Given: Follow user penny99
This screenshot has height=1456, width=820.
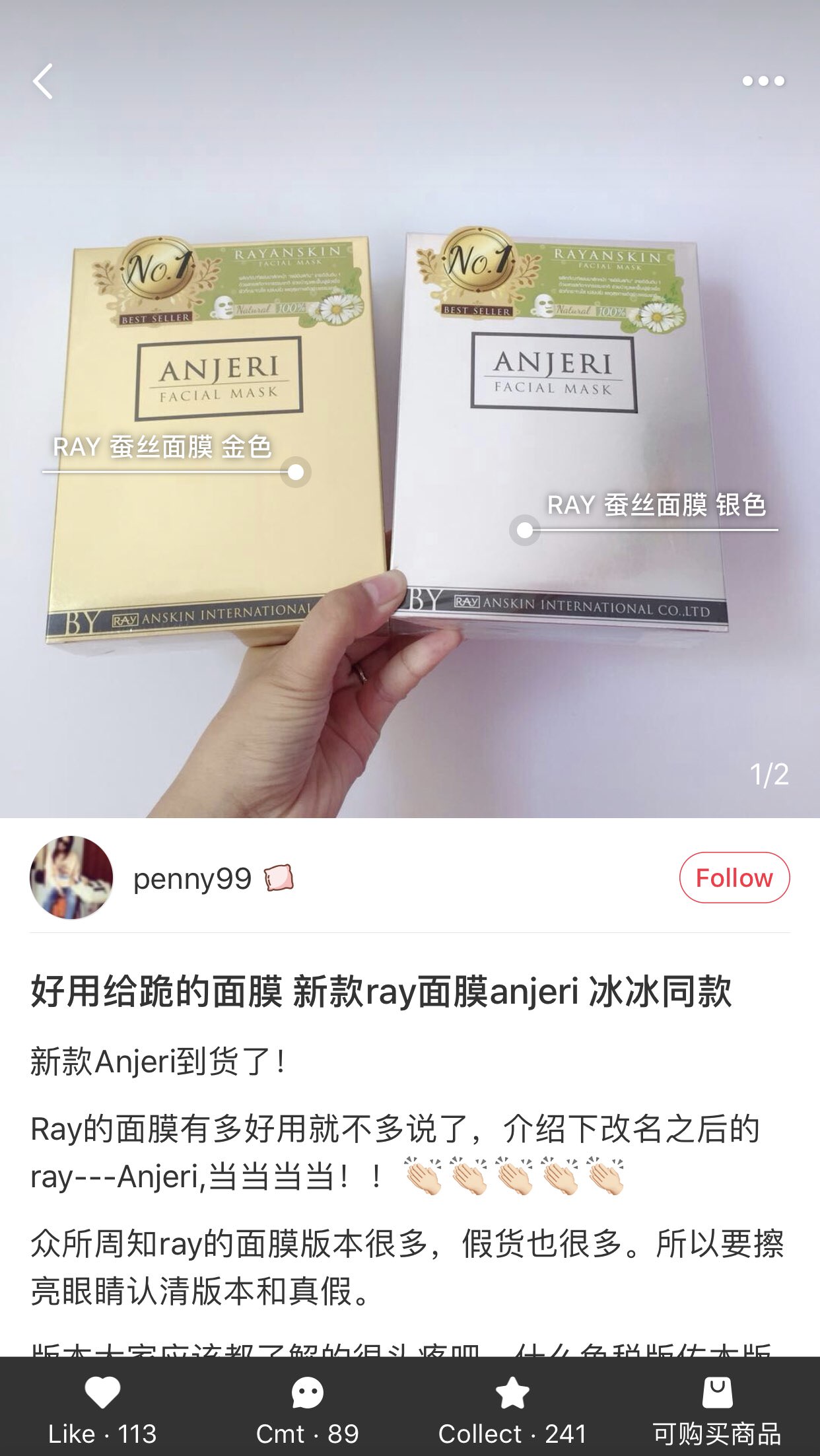Looking at the screenshot, I should [734, 878].
